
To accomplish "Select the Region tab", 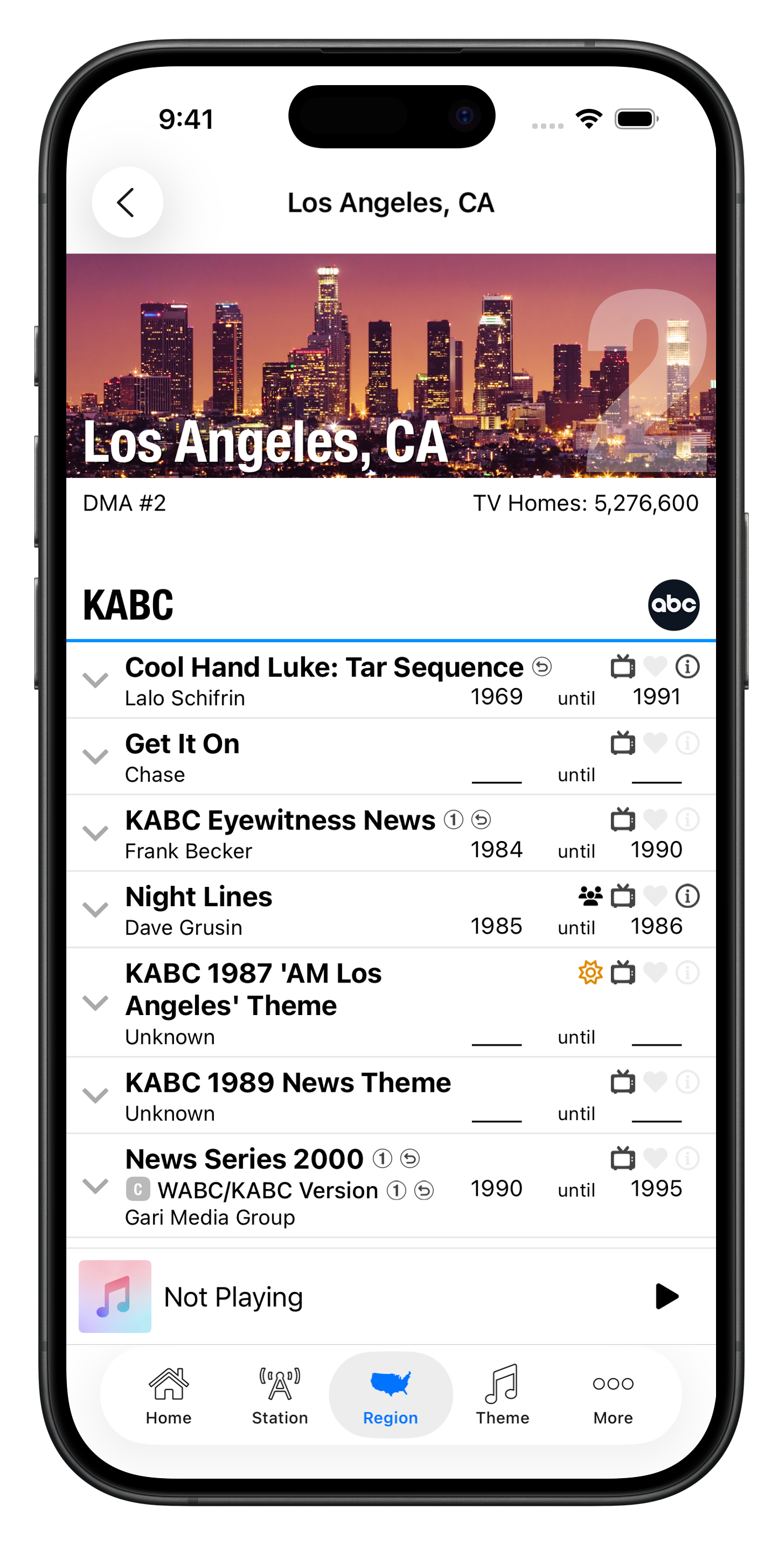I will coord(391,1395).
